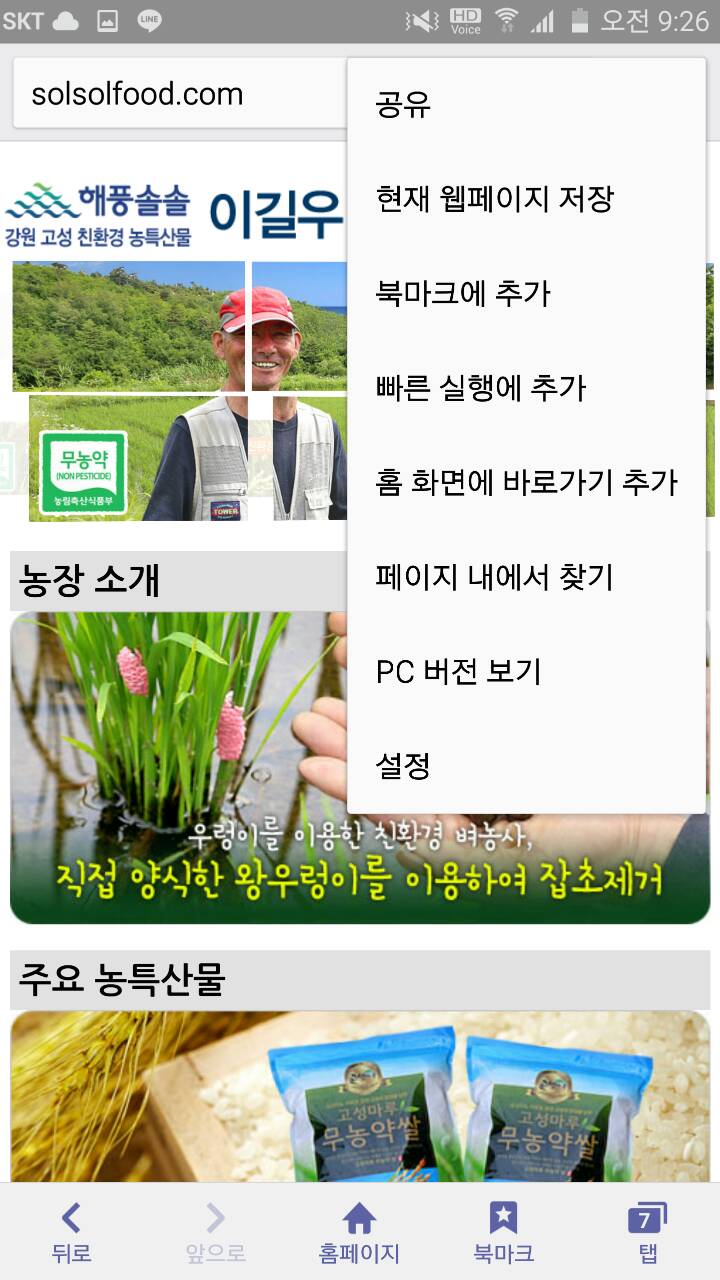The height and width of the screenshot is (1280, 720).
Task: Open the 탭 manager showing 7 tabs
Action: pos(647,1232)
